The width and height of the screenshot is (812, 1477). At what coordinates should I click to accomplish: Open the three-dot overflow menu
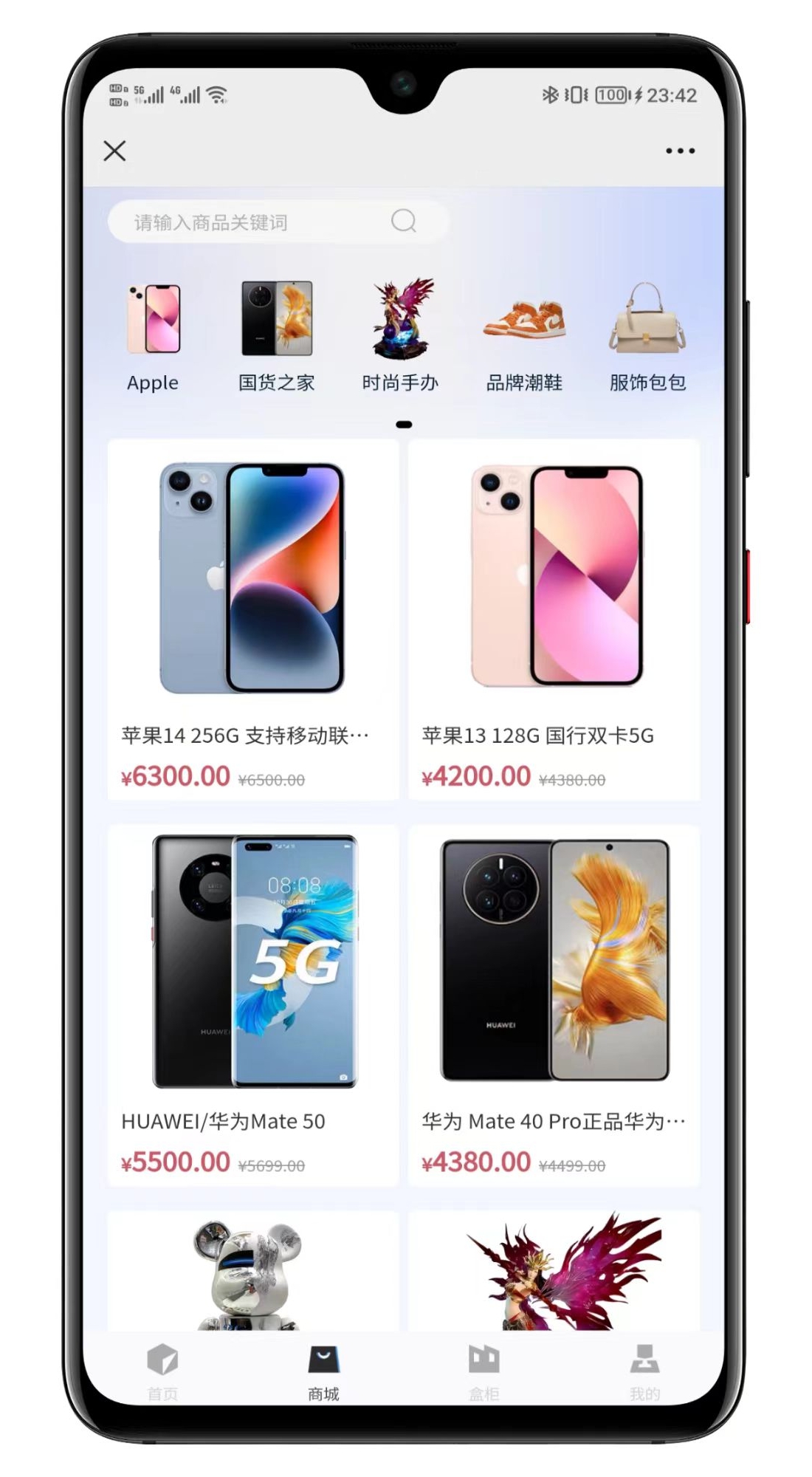[680, 151]
